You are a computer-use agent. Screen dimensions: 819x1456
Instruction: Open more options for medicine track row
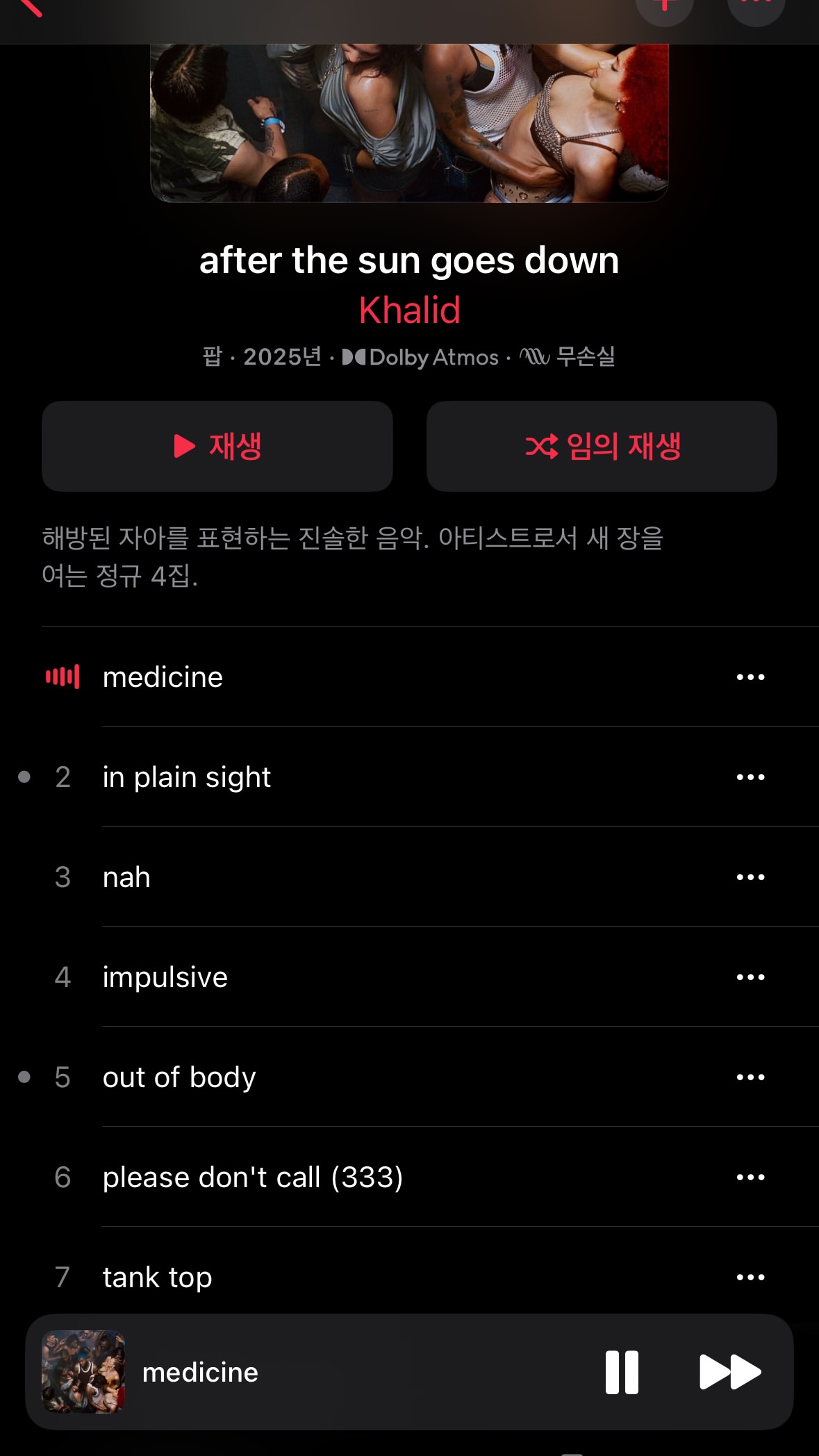coord(750,677)
